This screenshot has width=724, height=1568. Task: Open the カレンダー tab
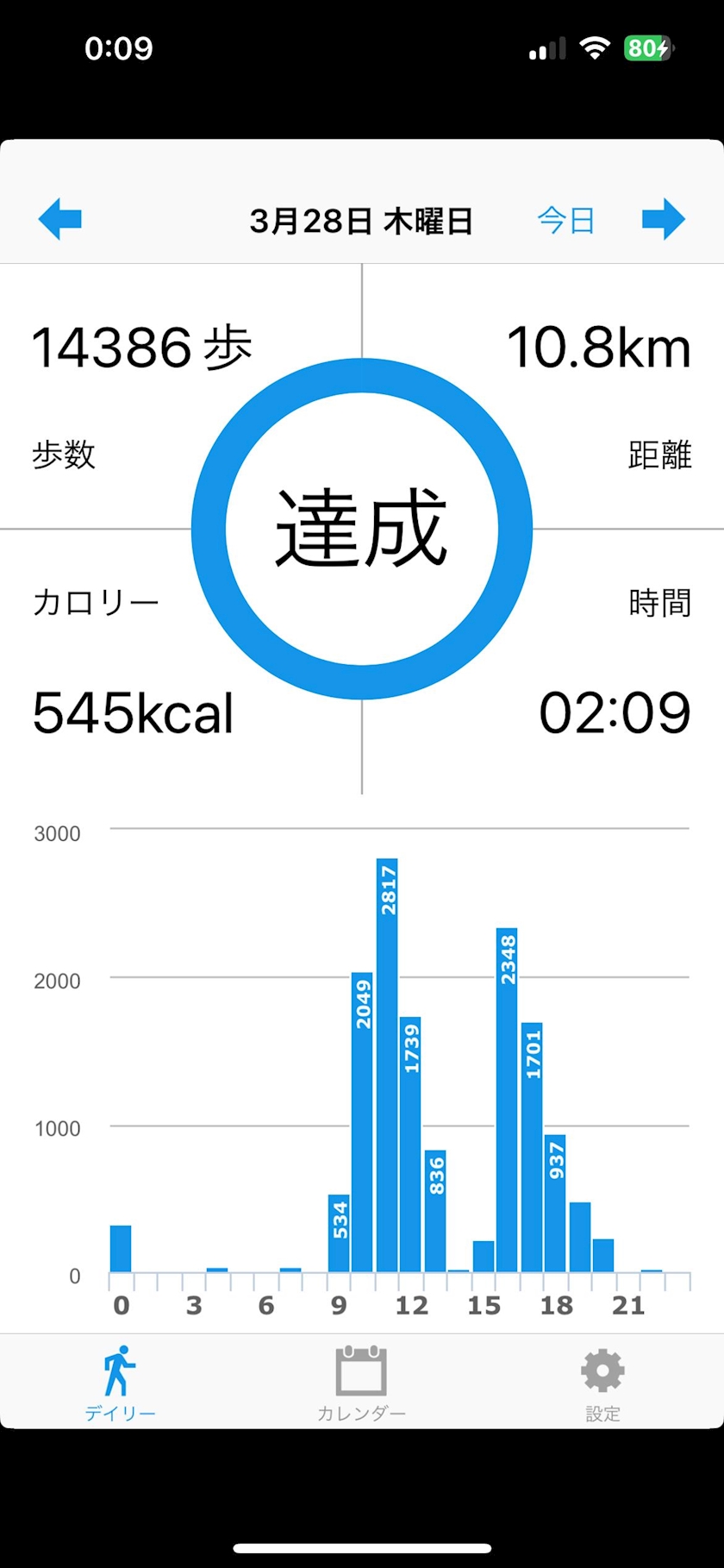pos(361,1383)
